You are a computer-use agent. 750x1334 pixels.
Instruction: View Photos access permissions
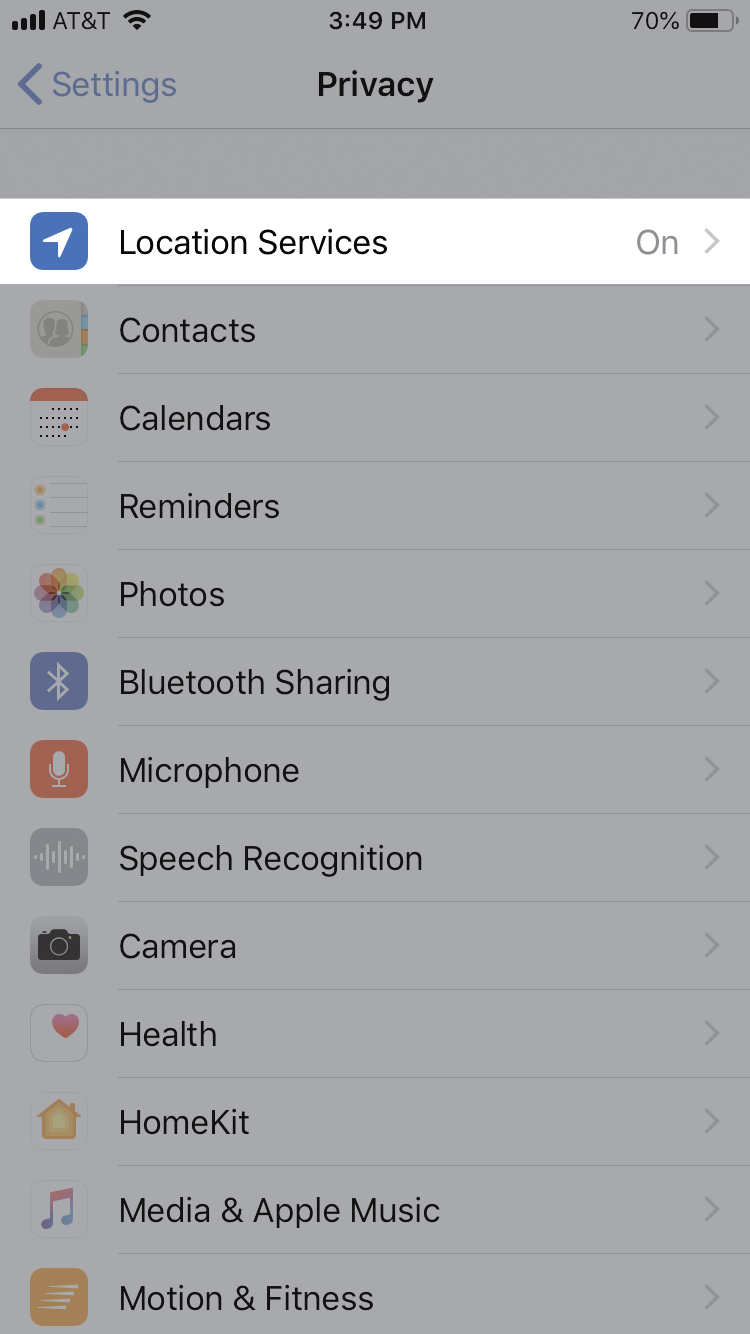pyautogui.click(x=375, y=594)
